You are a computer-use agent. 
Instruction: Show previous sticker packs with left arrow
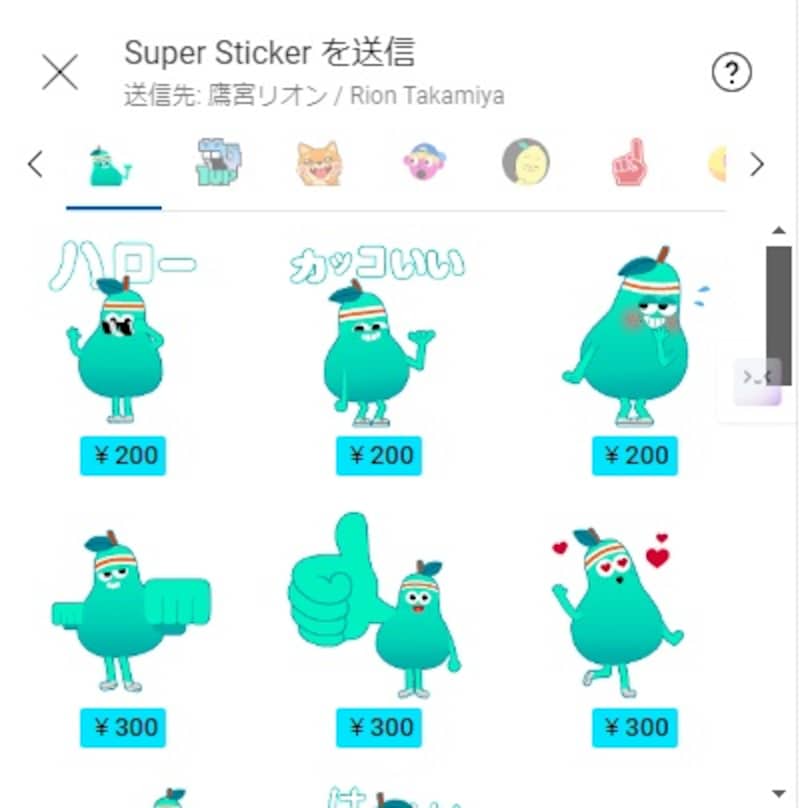pyautogui.click(x=35, y=164)
